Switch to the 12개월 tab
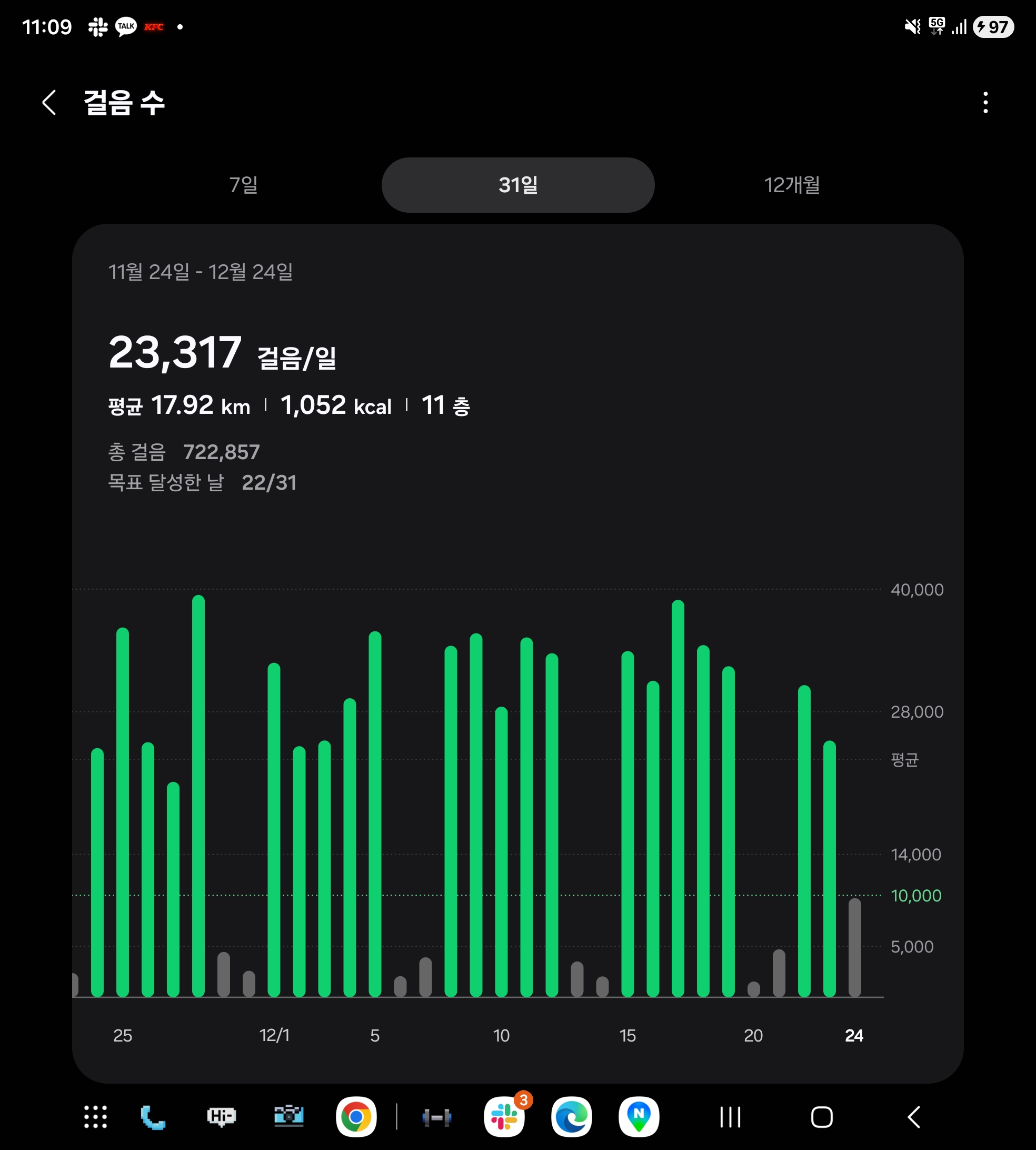 coord(791,185)
